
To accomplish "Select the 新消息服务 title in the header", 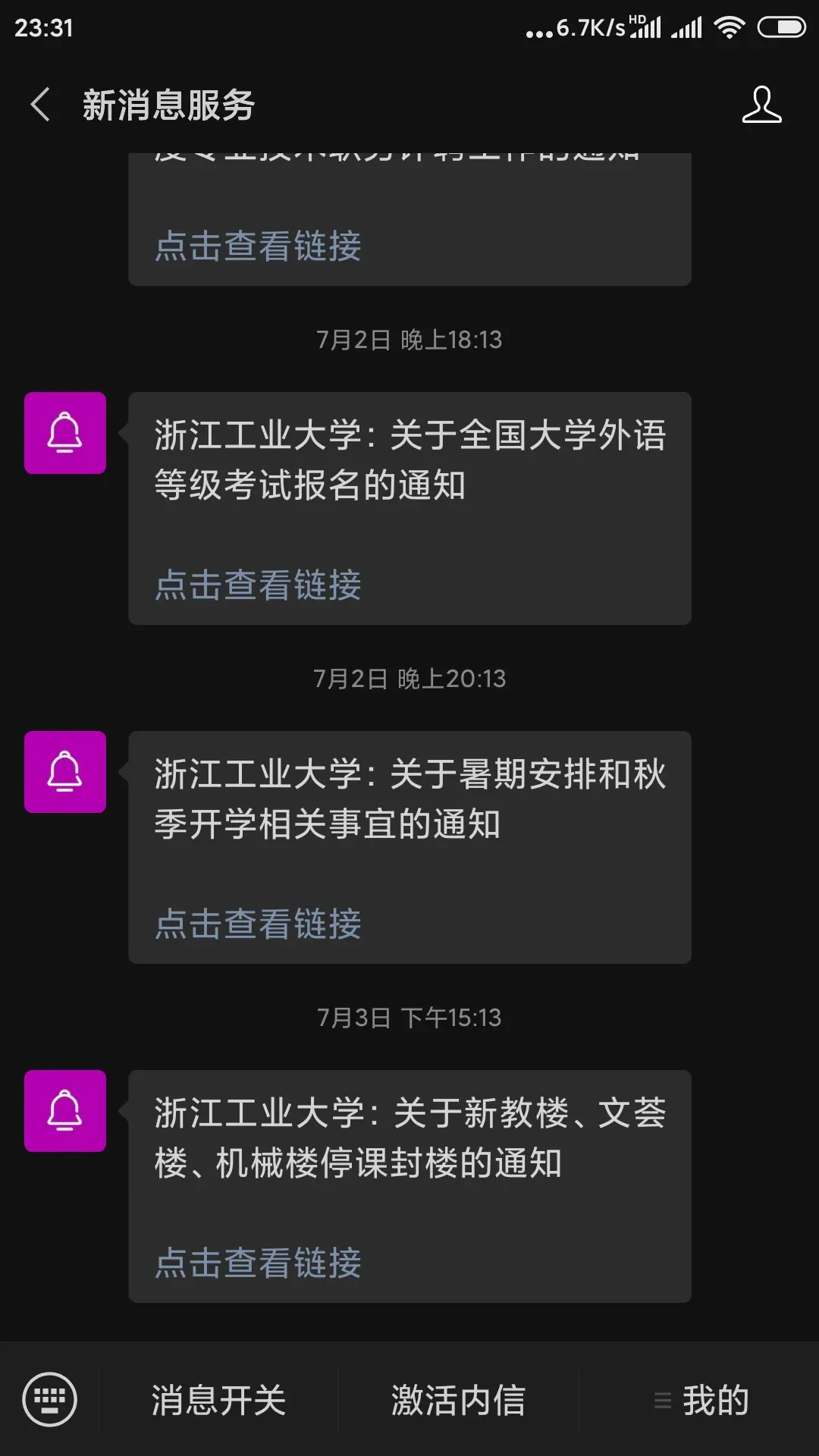I will click(x=168, y=105).
